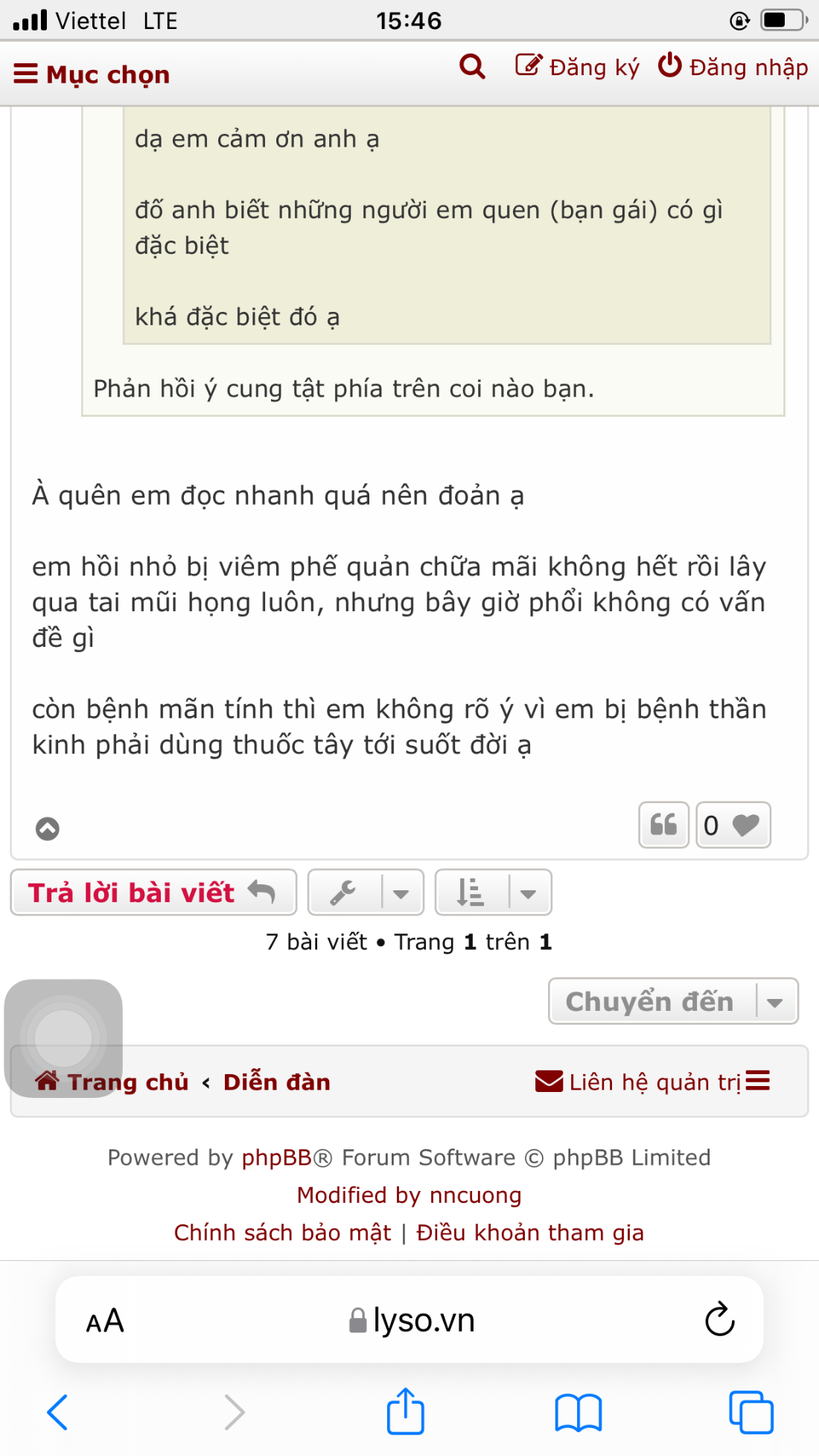The image size is (819, 1456).
Task: Jump to top of post arrow
Action: [x=48, y=828]
